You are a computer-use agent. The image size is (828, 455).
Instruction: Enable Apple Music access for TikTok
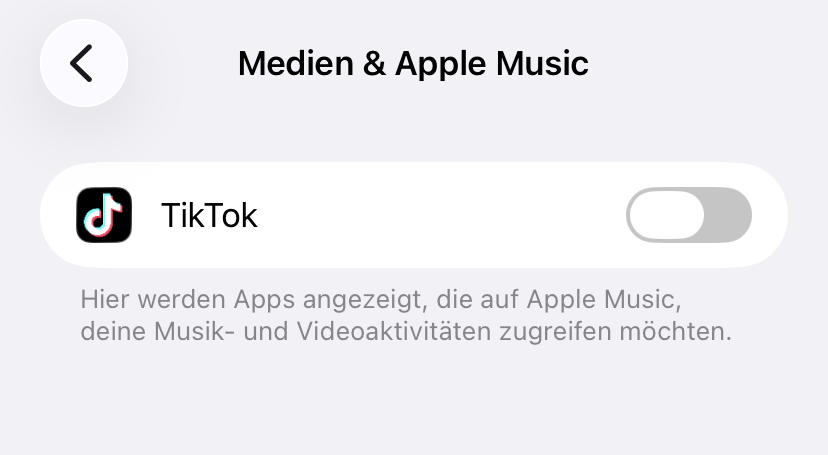click(x=688, y=215)
